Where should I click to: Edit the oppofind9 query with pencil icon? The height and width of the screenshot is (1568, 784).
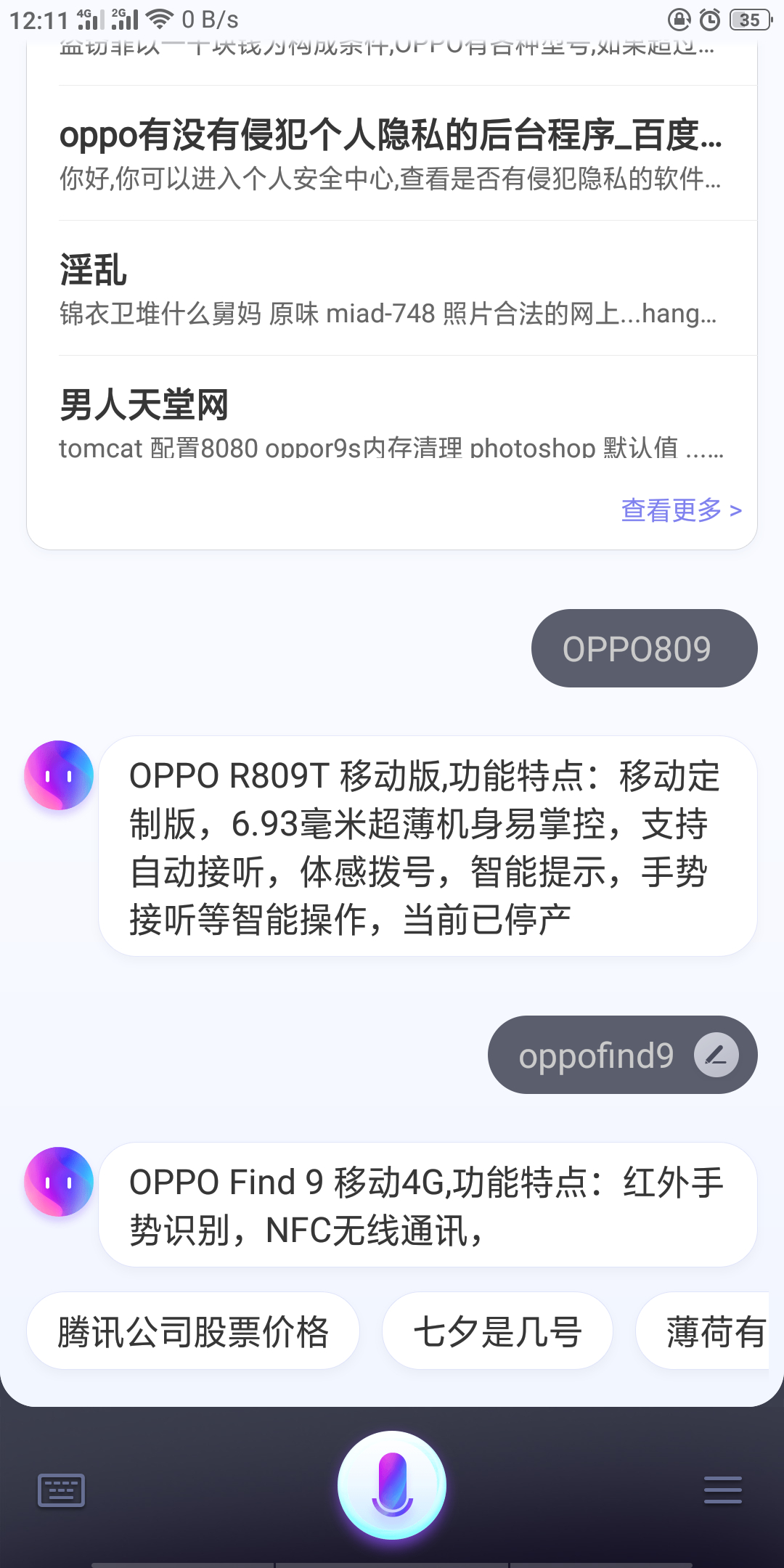pos(716,1055)
